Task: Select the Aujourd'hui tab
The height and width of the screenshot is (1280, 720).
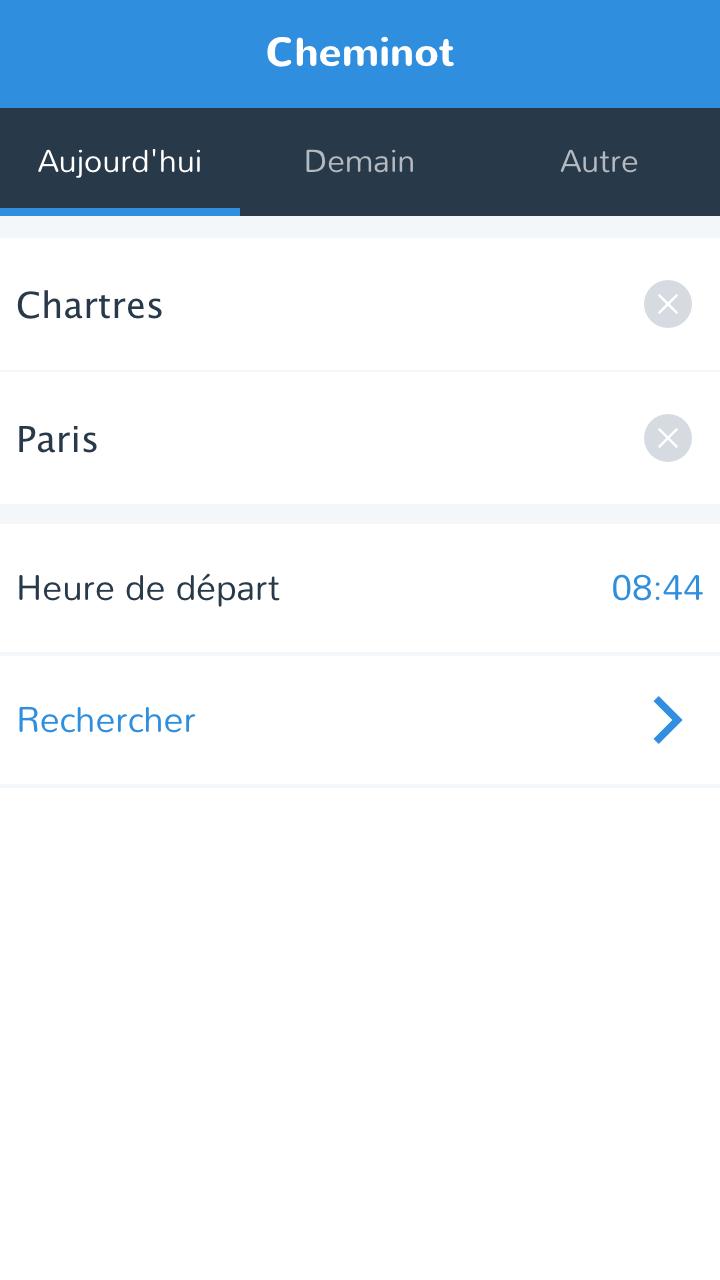Action: pos(119,161)
